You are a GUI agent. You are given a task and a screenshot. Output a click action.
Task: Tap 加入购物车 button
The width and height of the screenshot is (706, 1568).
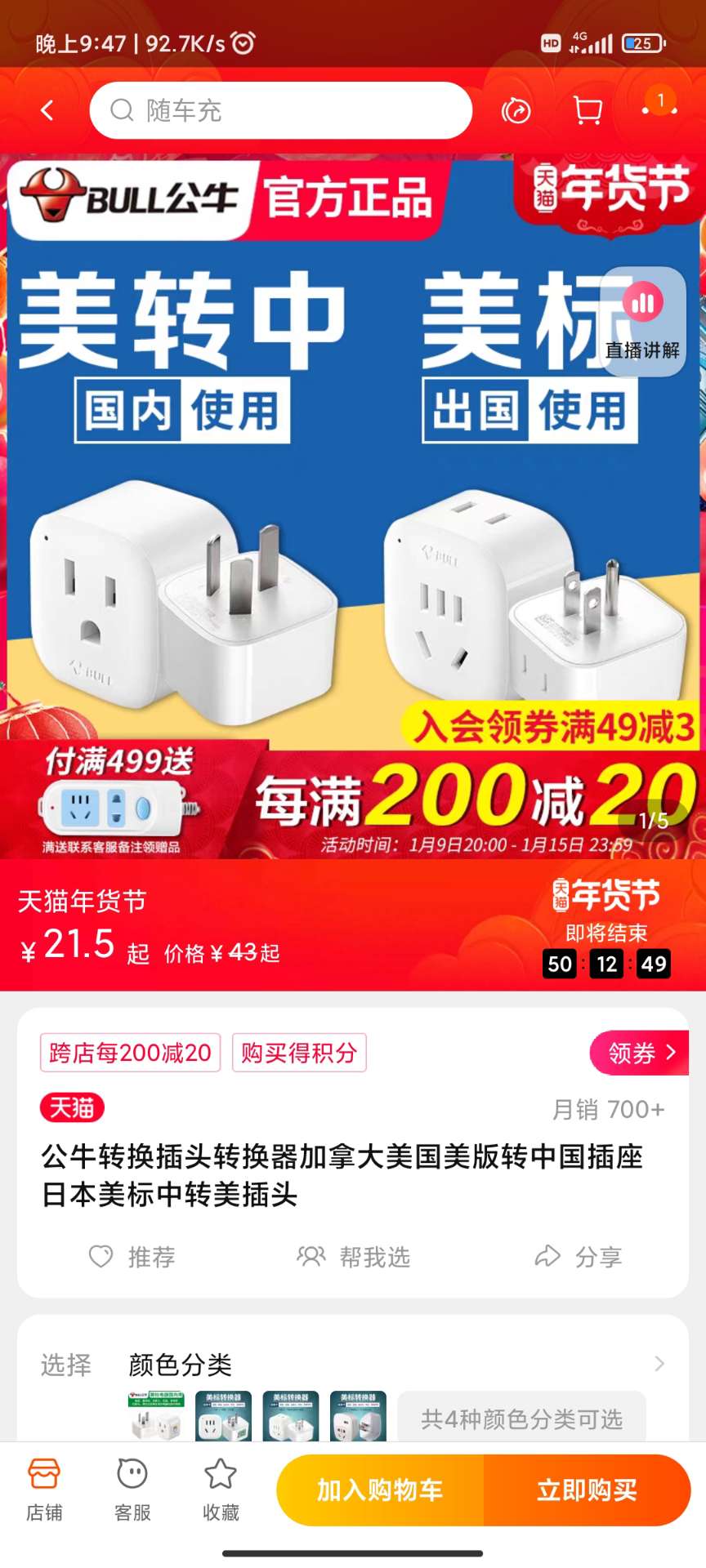pyautogui.click(x=380, y=1490)
